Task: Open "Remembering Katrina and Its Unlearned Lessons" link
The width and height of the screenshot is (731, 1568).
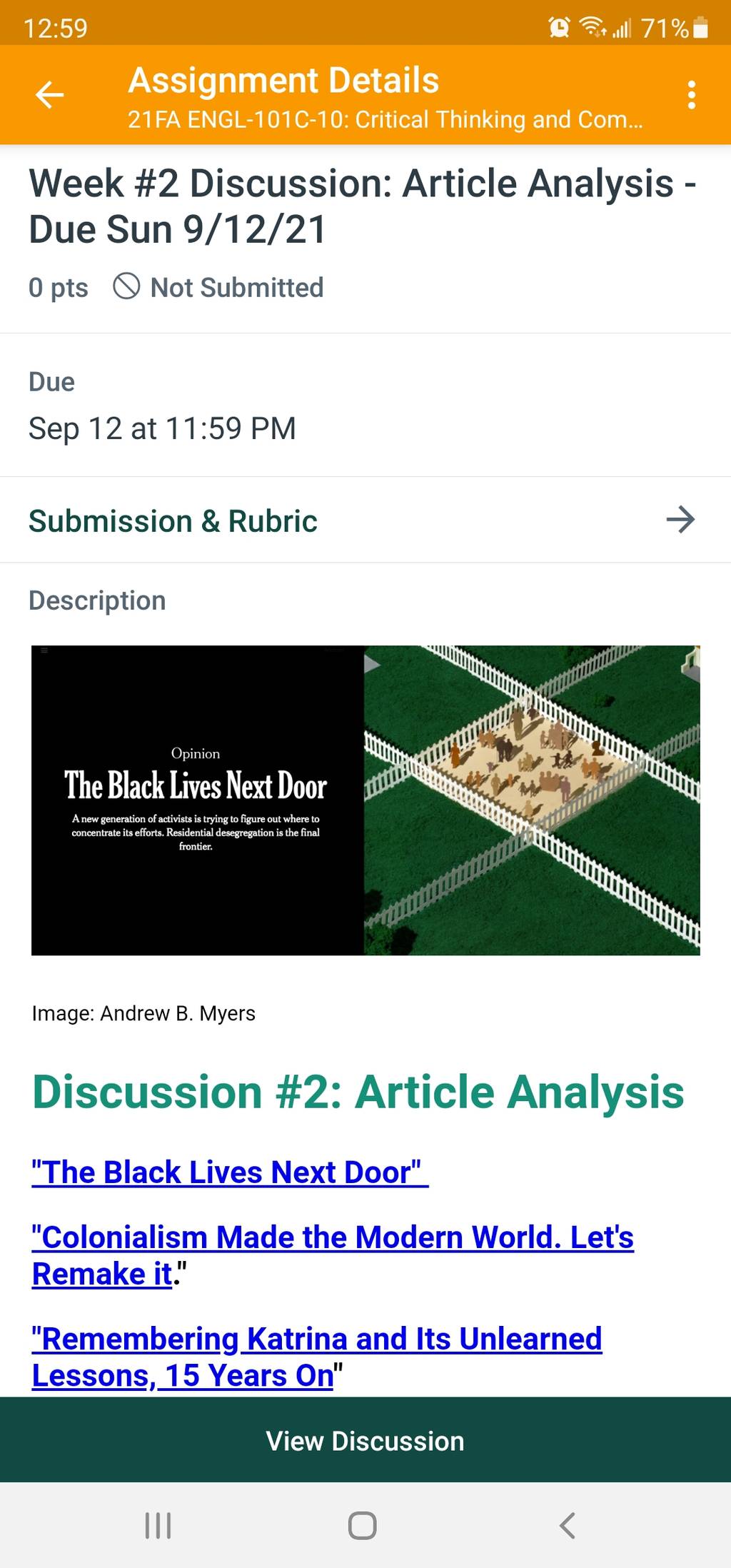Action: tap(317, 1357)
